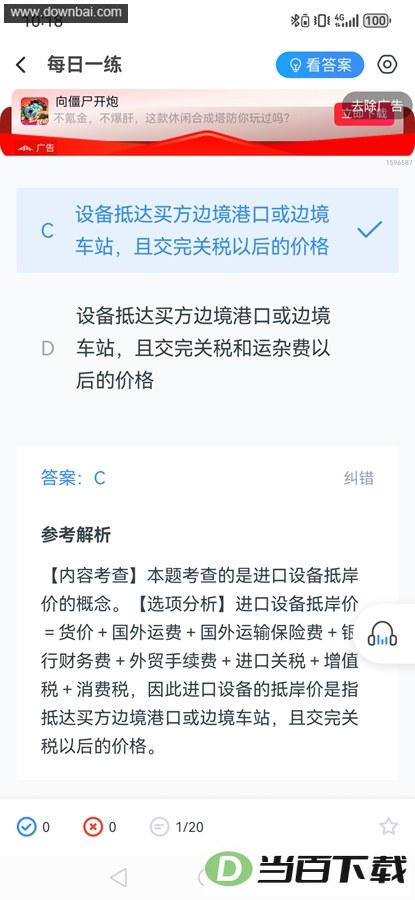The image size is (415, 900).
Task: Tap the floating headphone audio button
Action: tap(383, 634)
